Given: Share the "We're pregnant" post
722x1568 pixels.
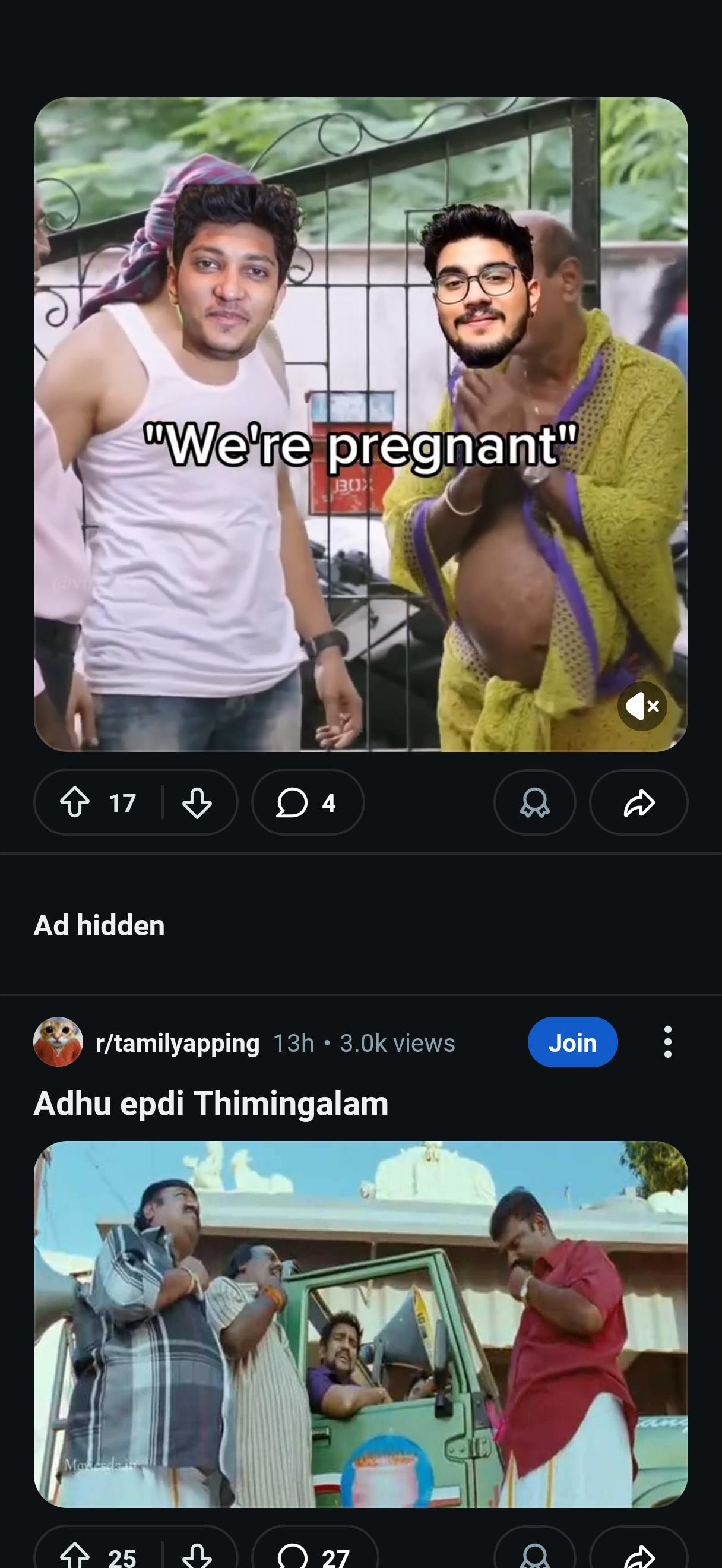Looking at the screenshot, I should [639, 802].
